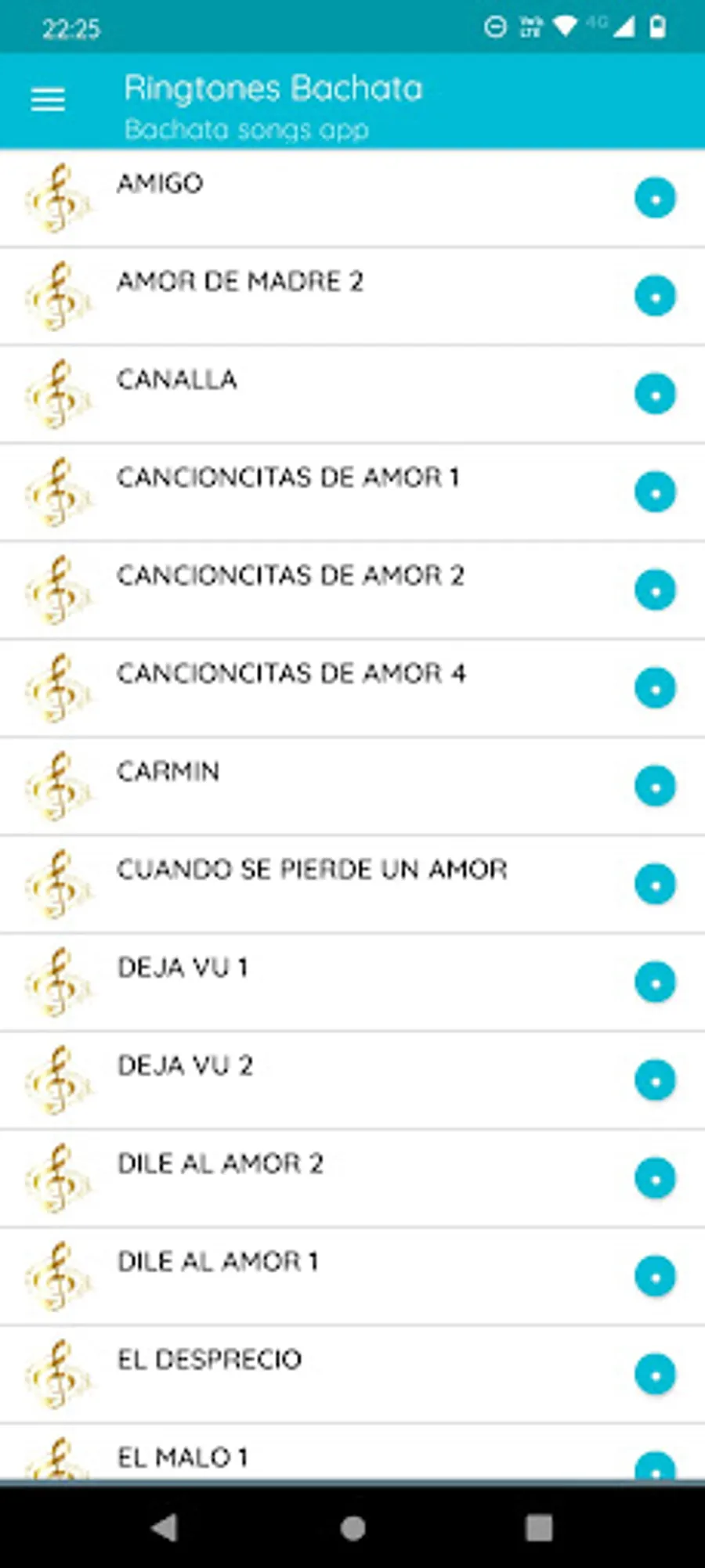Viewport: 705px width, 1568px height.
Task: Tap the round button beside DILE AL AMOR 1
Action: 655,1277
